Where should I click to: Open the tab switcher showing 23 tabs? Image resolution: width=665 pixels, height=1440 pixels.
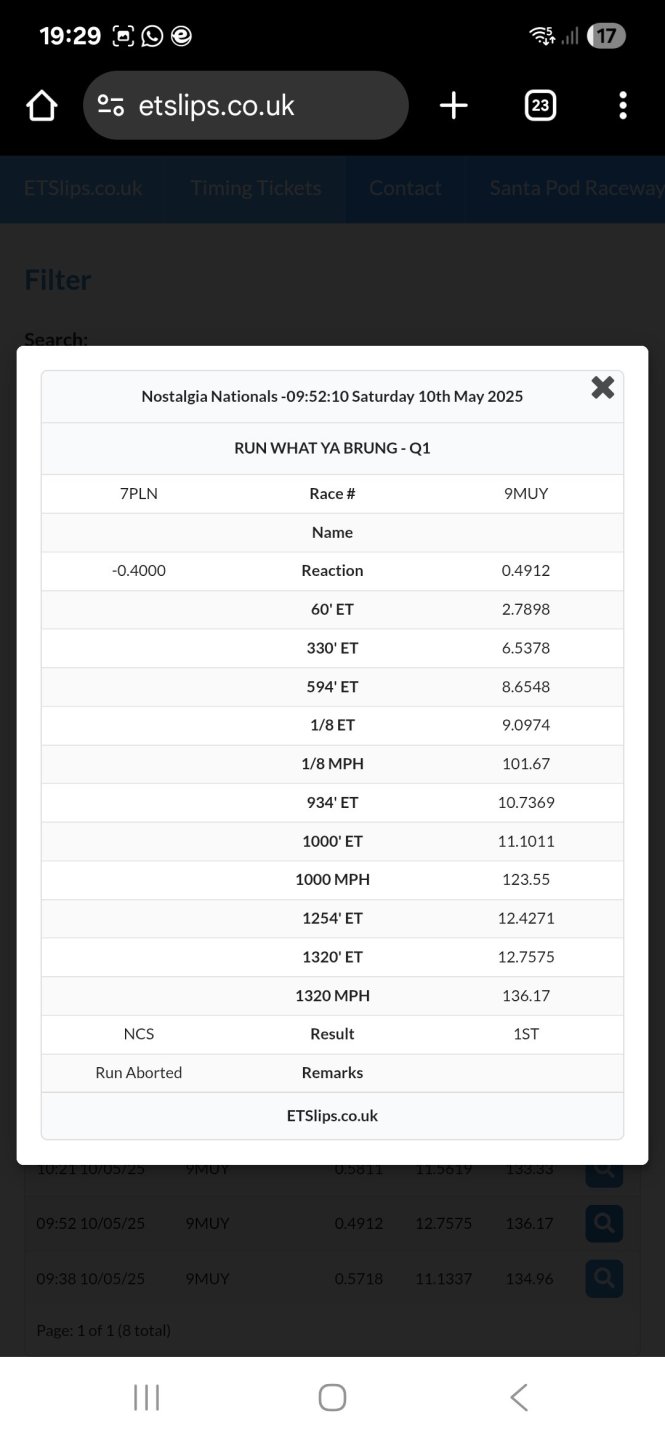(540, 105)
